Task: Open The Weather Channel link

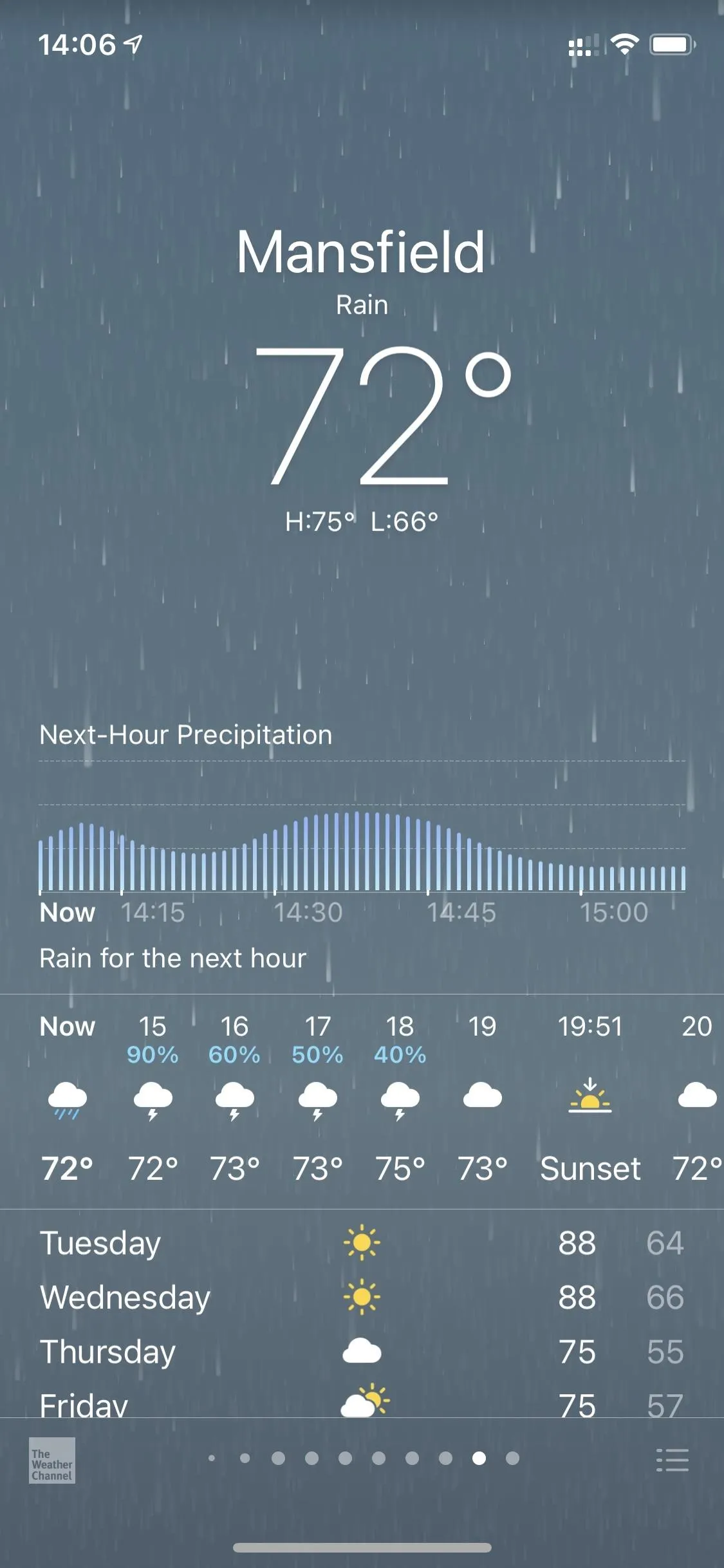Action: [52, 1461]
